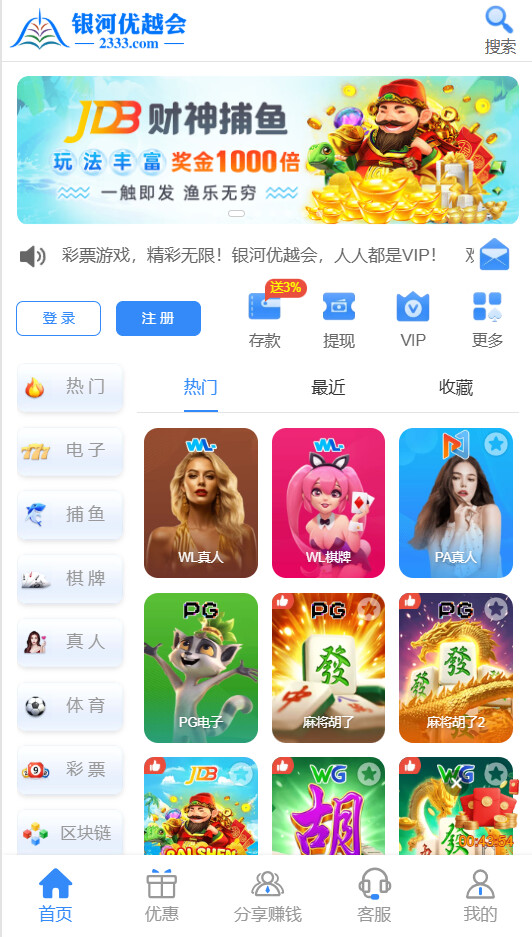Open 客服 customer service tab

pyautogui.click(x=374, y=896)
